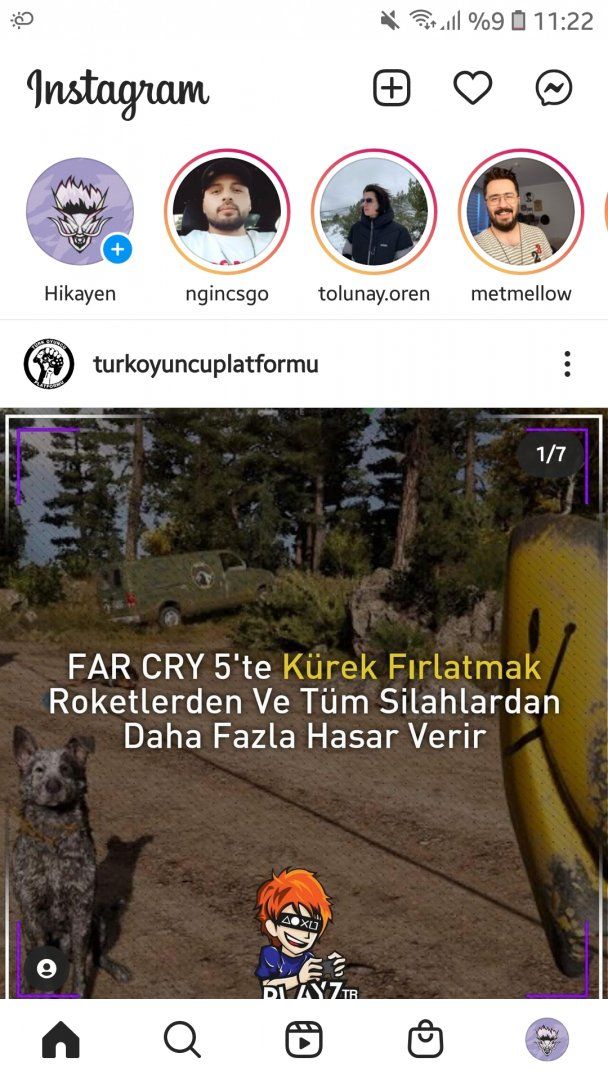Add to your story (Hikayen)

(x=80, y=212)
